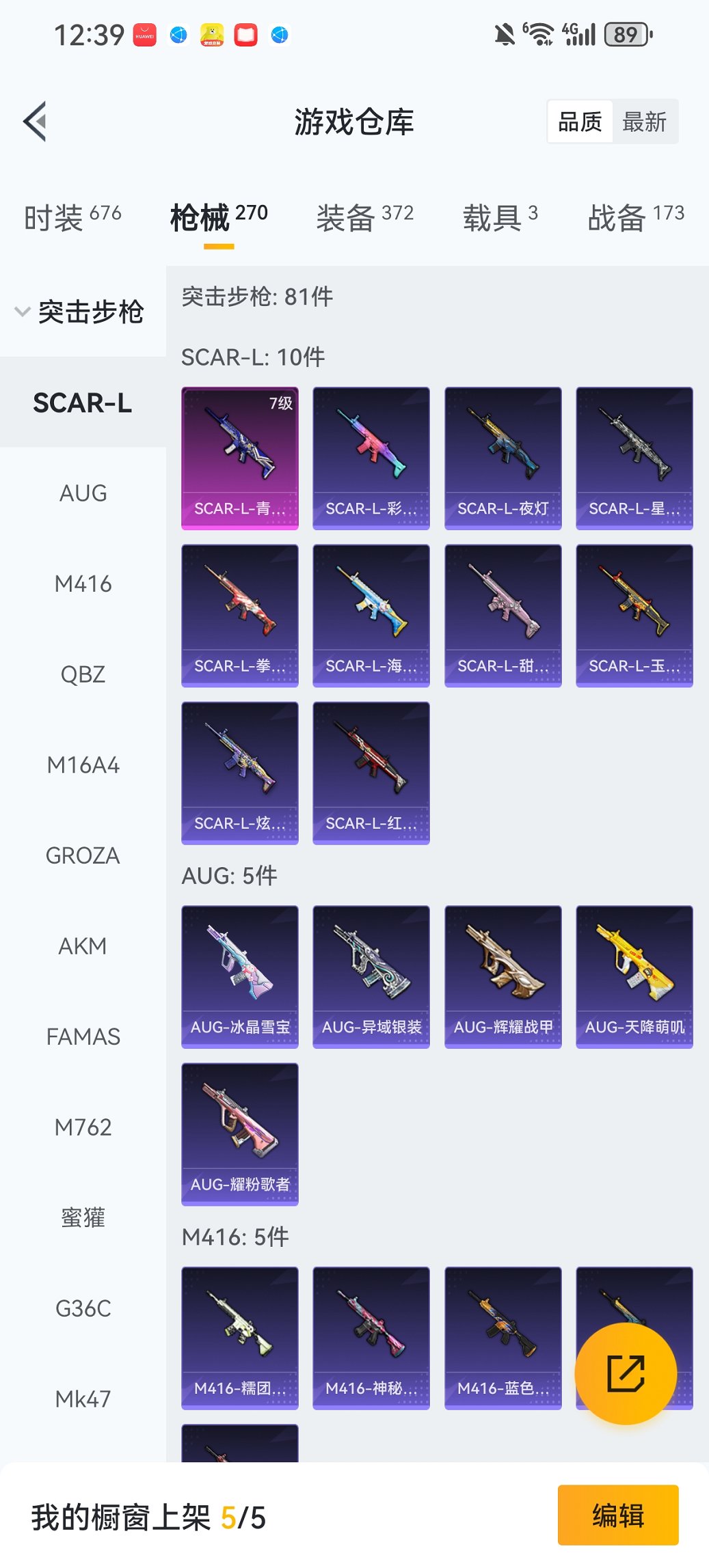
Task: Select M416 in the weapon sidebar
Action: (x=83, y=584)
